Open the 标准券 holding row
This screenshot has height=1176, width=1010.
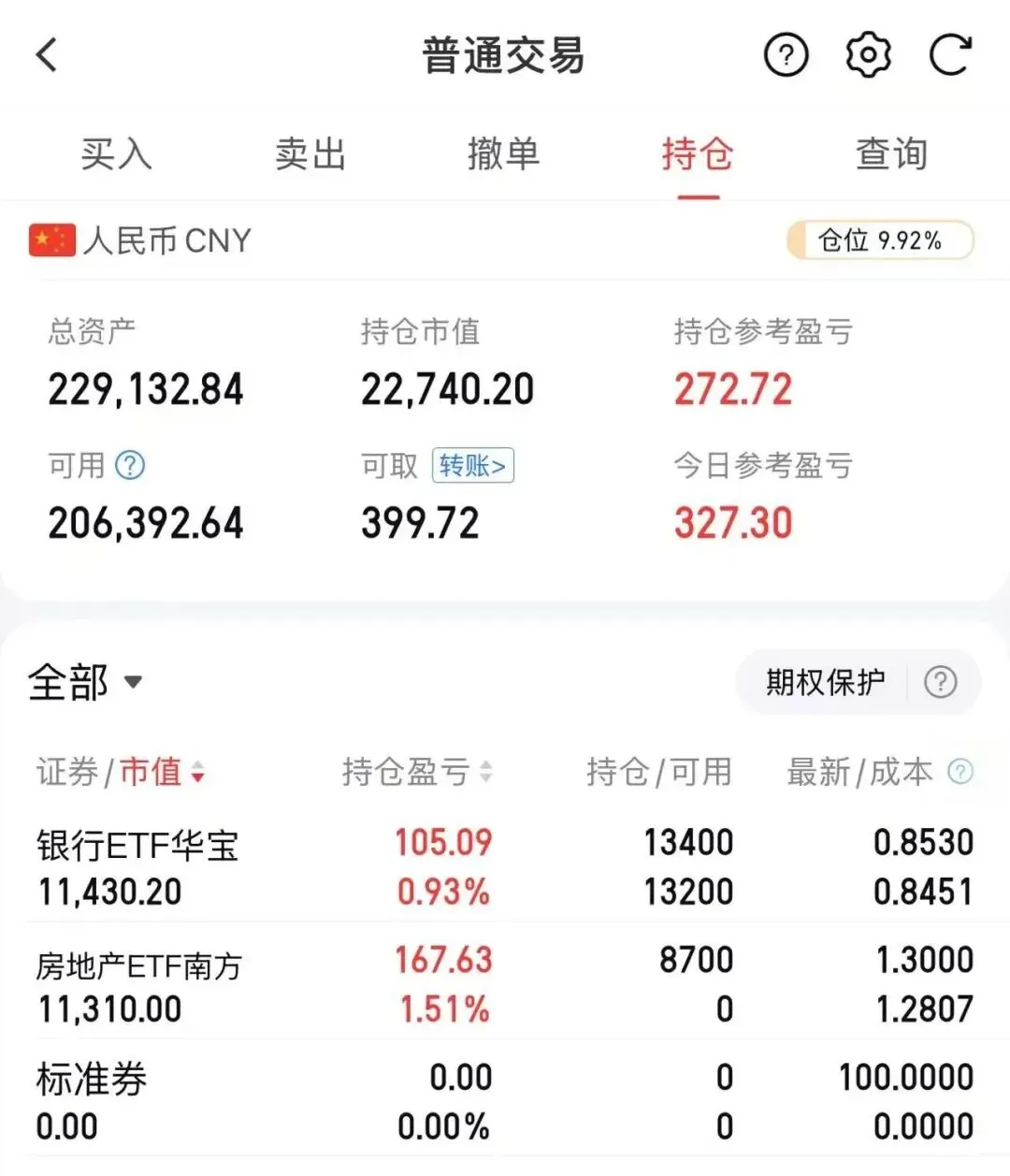pos(505,1102)
